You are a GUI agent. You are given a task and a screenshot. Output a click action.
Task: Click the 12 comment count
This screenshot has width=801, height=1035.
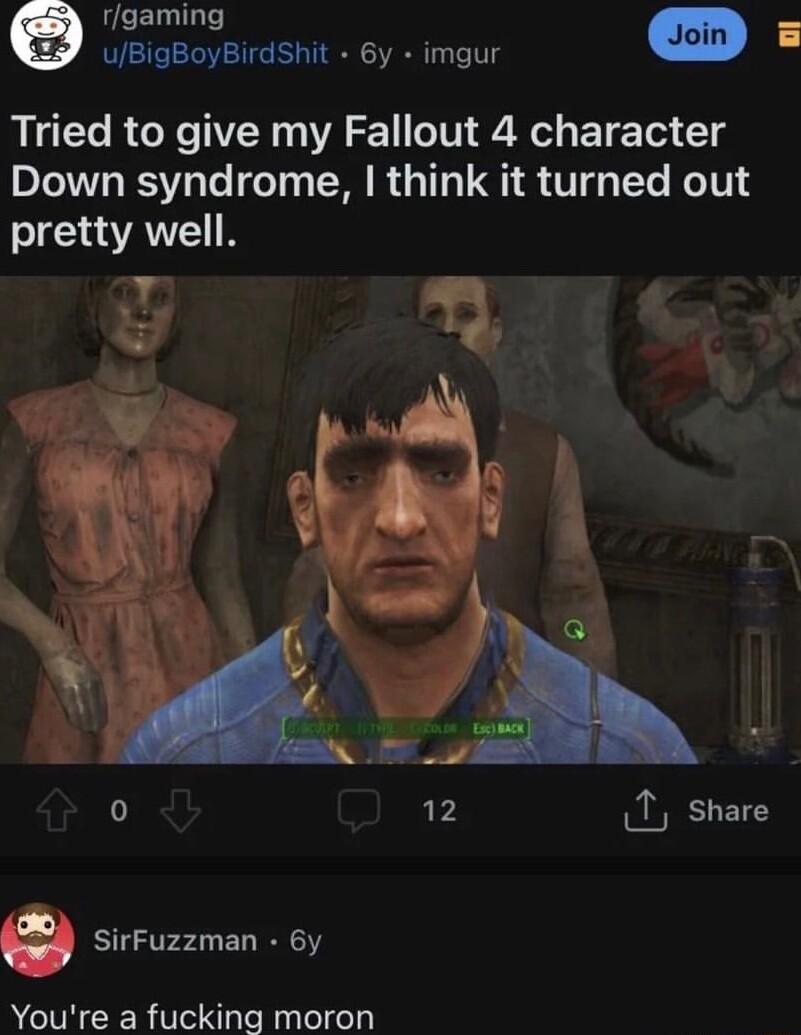pos(441,811)
